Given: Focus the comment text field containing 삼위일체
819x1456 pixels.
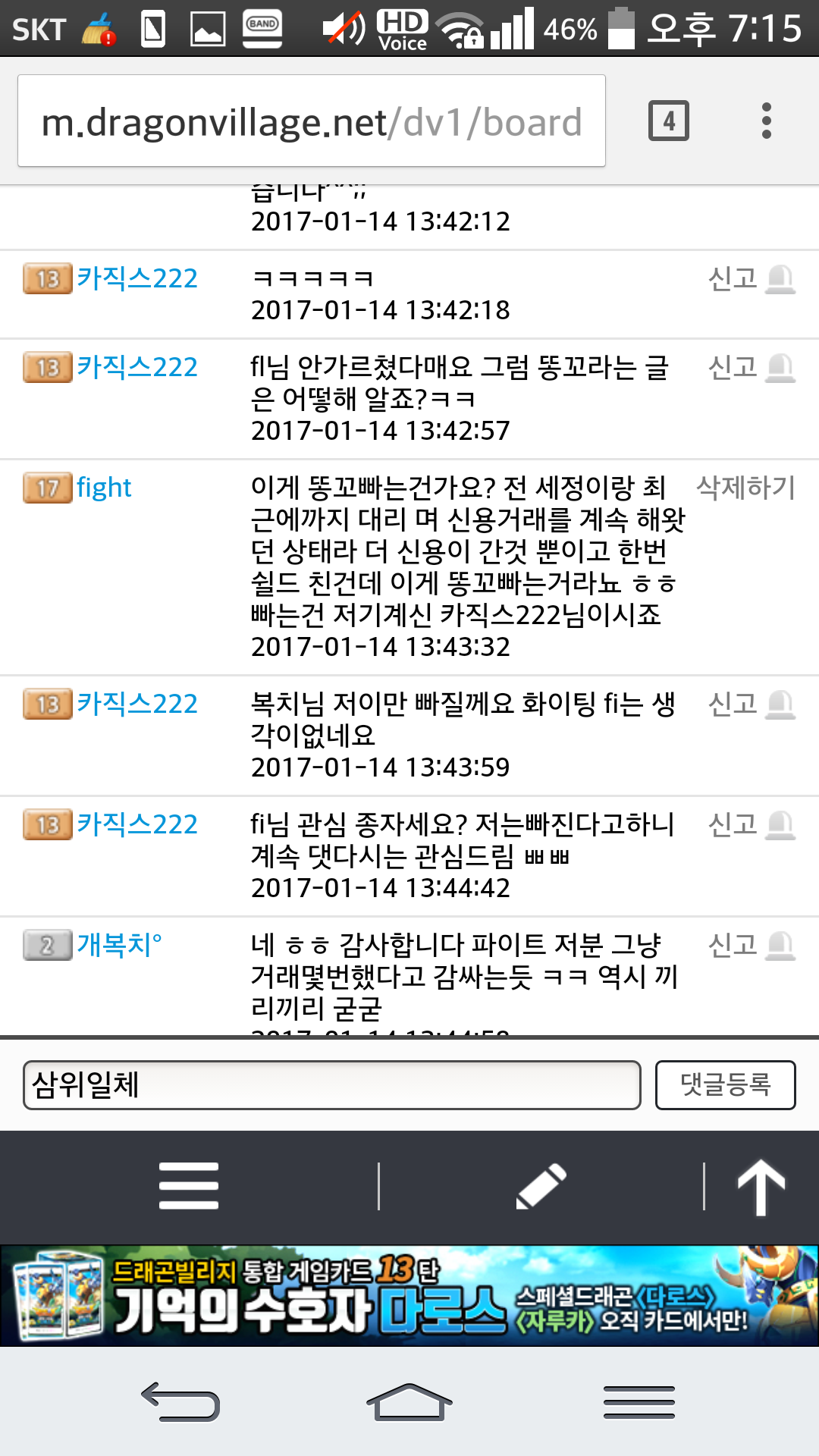Looking at the screenshot, I should coord(331,1085).
